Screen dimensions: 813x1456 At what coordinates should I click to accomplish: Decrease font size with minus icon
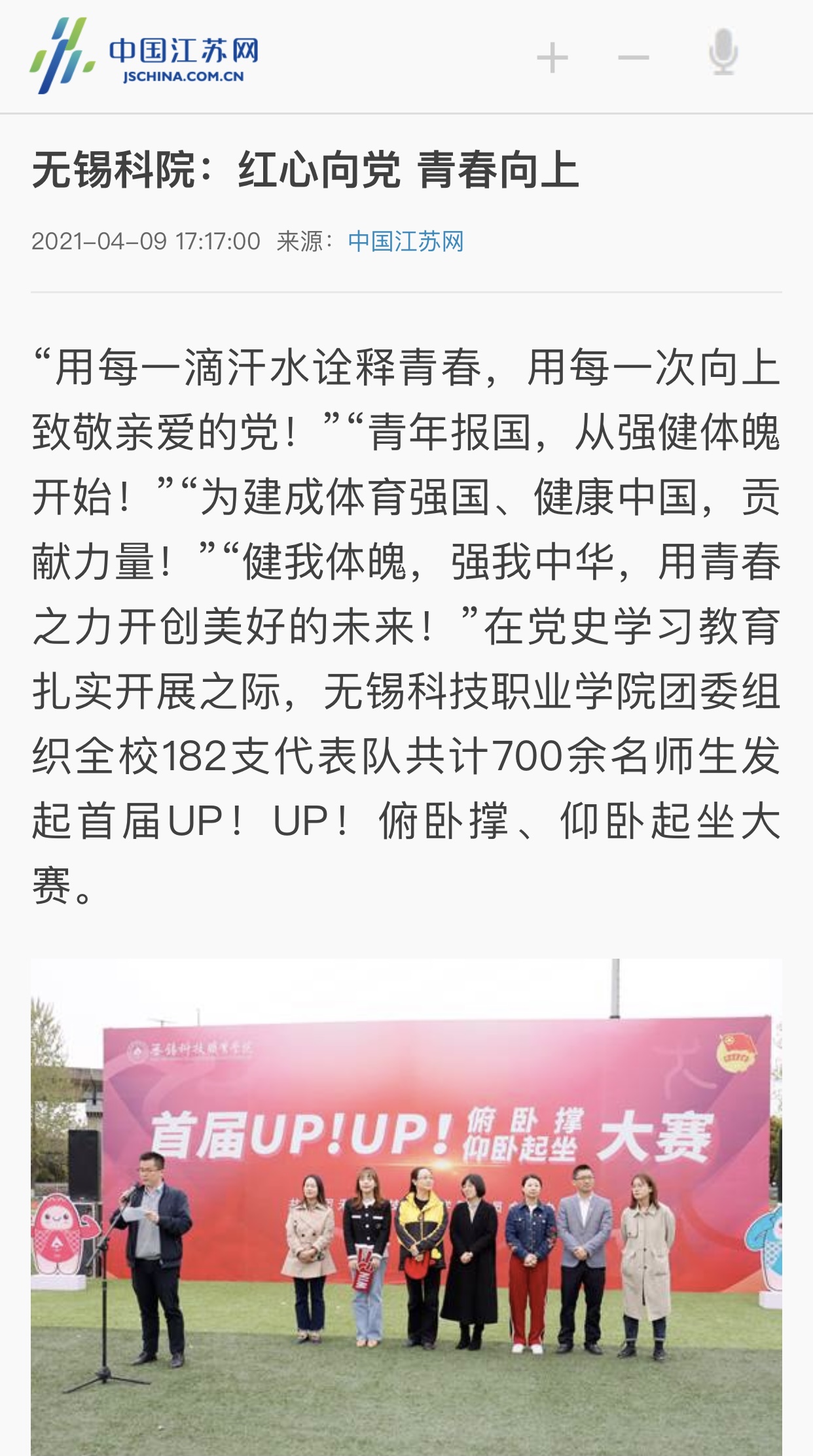point(633,58)
